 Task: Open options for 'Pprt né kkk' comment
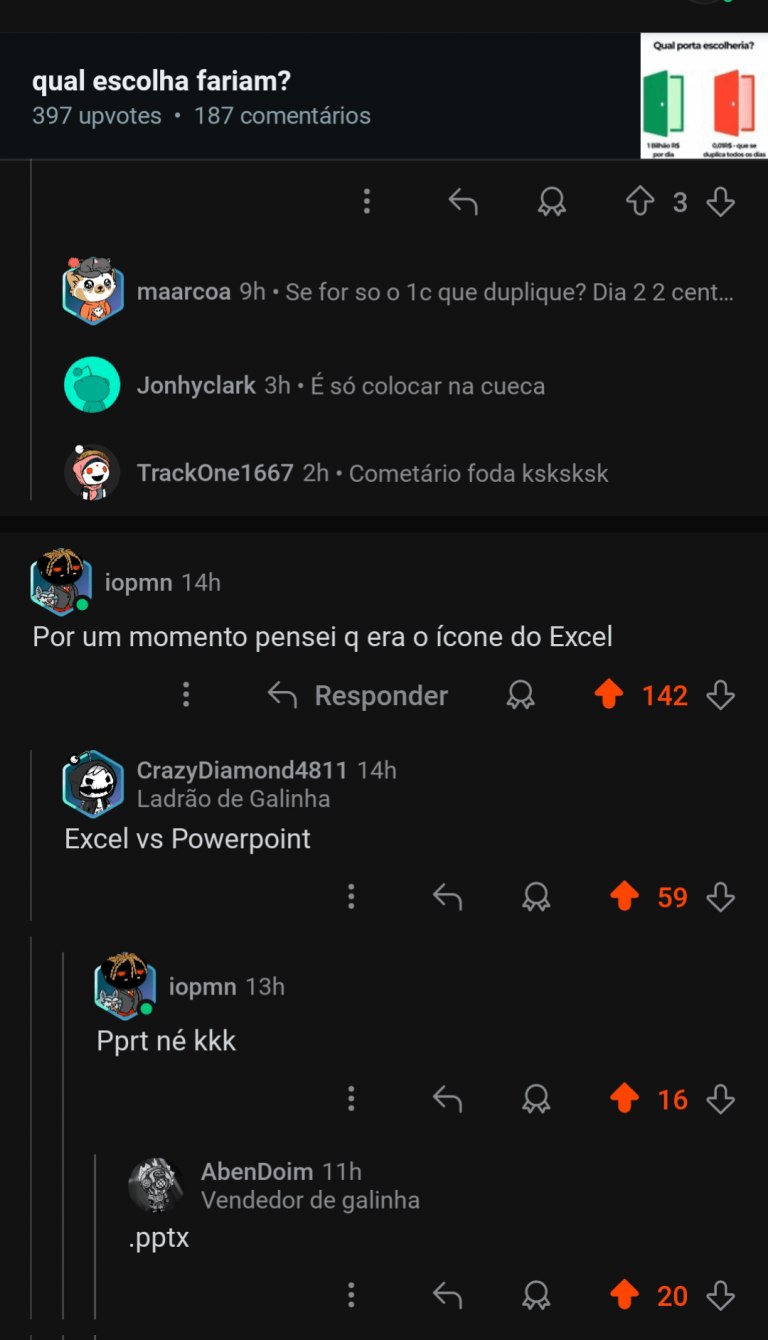351,1099
